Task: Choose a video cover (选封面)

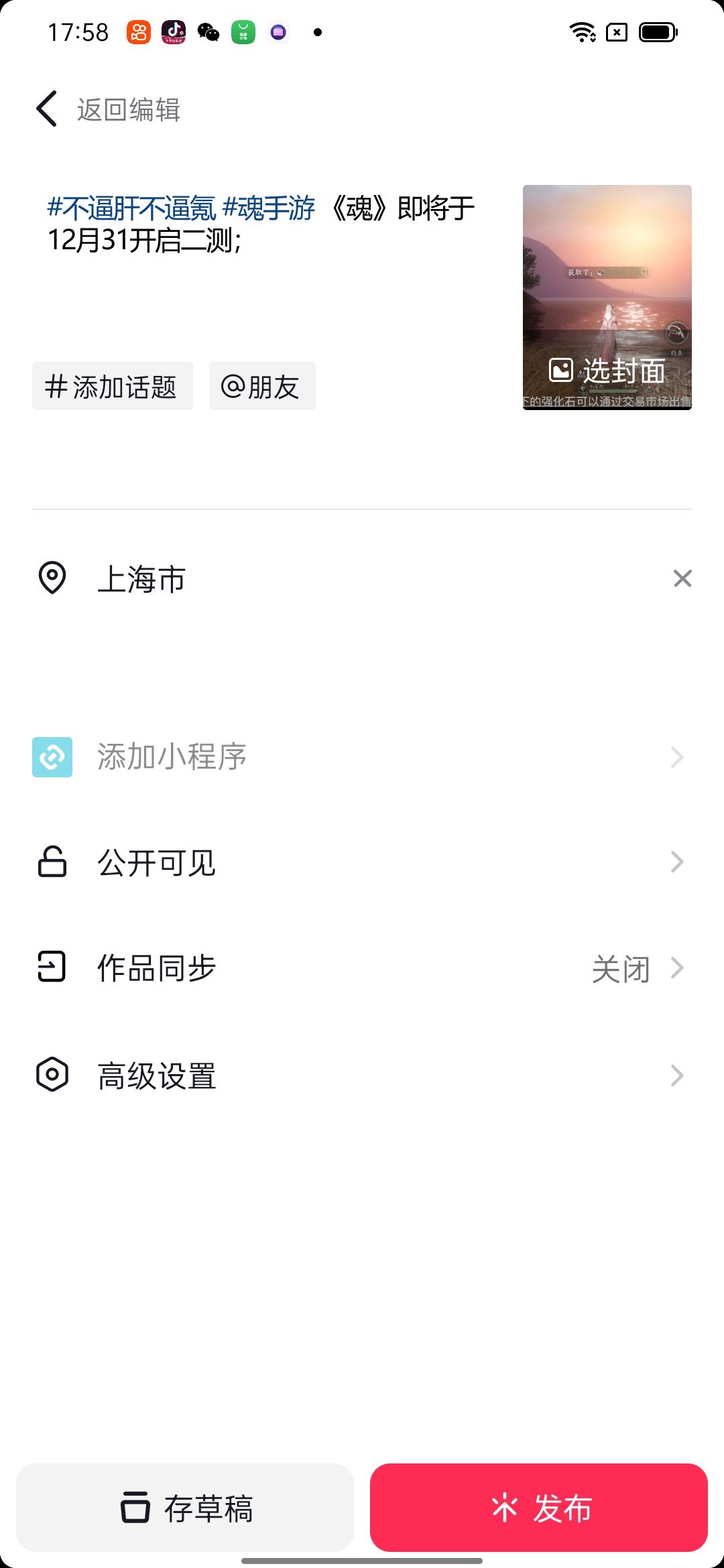Action: pyautogui.click(x=607, y=371)
